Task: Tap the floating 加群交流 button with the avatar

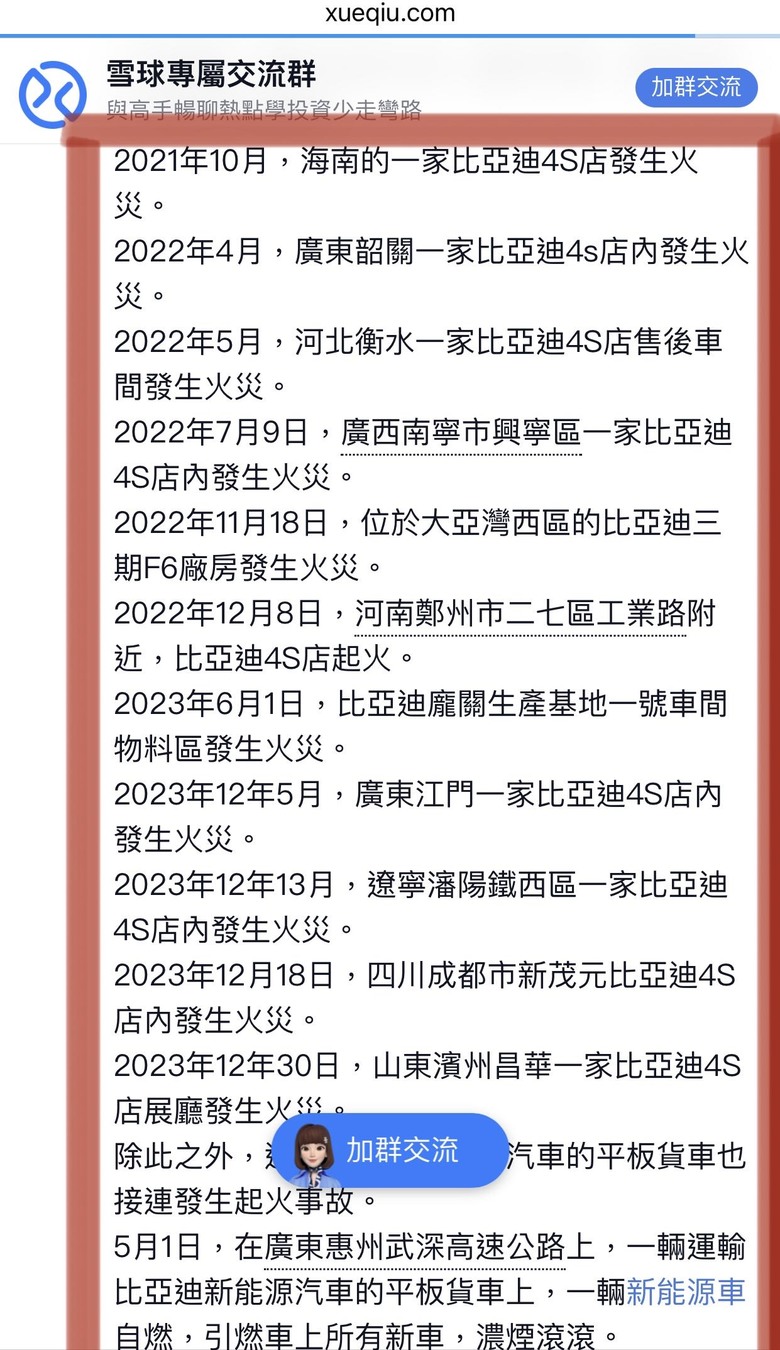Action: pyautogui.click(x=388, y=1150)
